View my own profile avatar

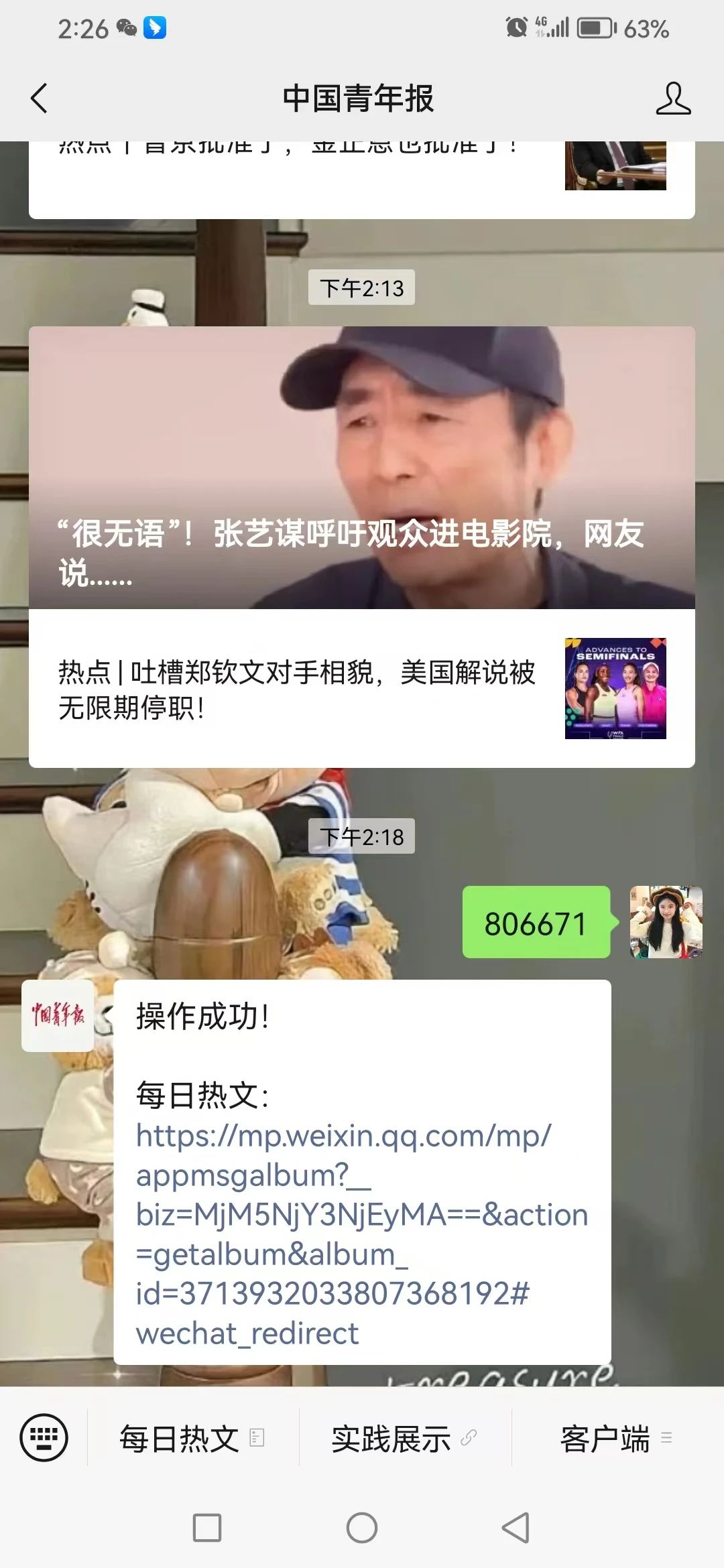[x=666, y=922]
